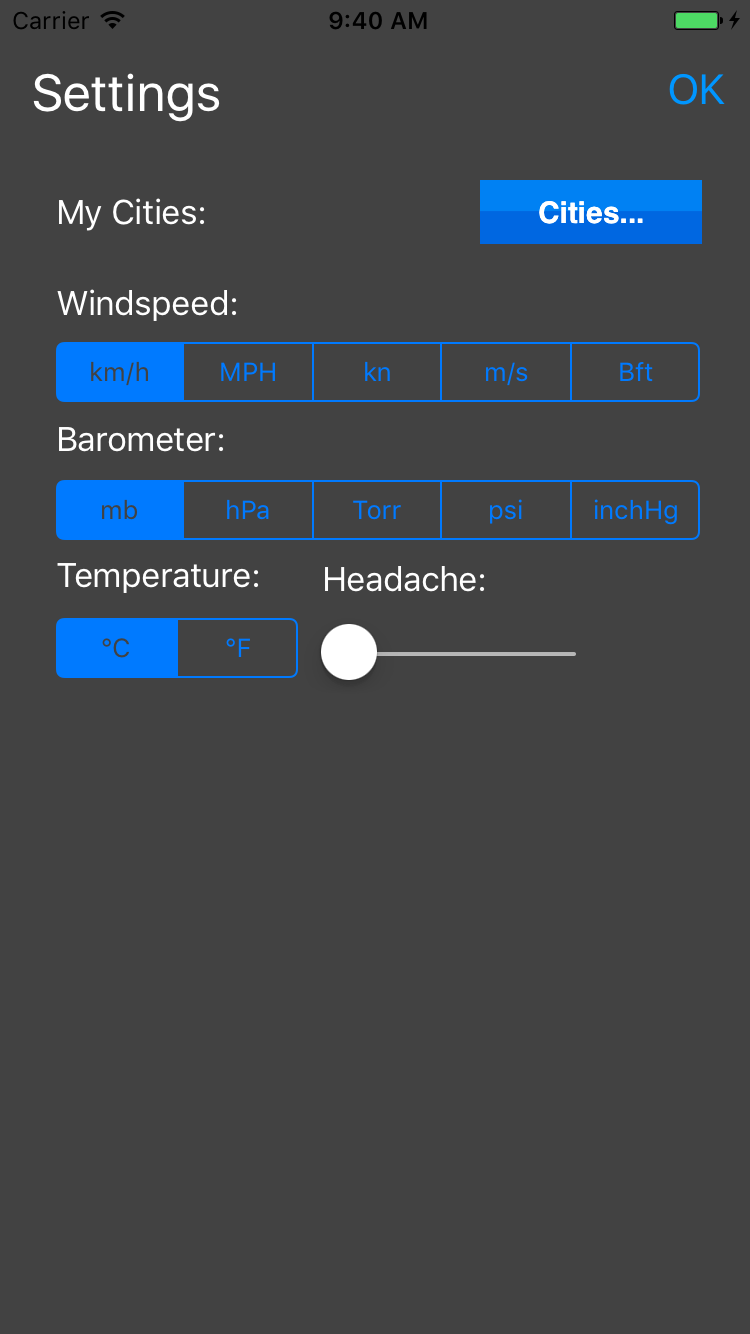Choose psi for barometer
The width and height of the screenshot is (750, 1334).
tap(506, 510)
